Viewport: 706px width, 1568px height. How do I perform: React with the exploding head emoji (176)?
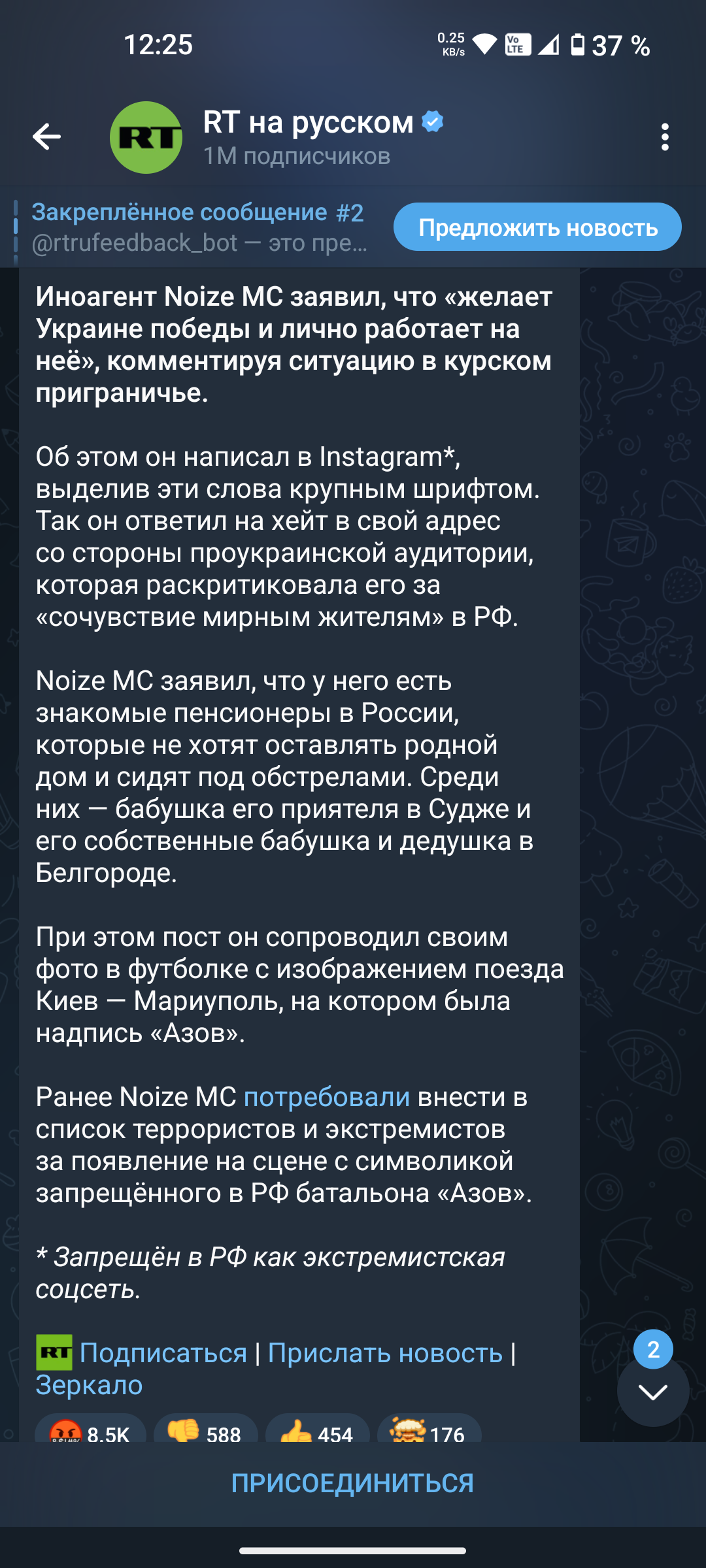point(429,1428)
